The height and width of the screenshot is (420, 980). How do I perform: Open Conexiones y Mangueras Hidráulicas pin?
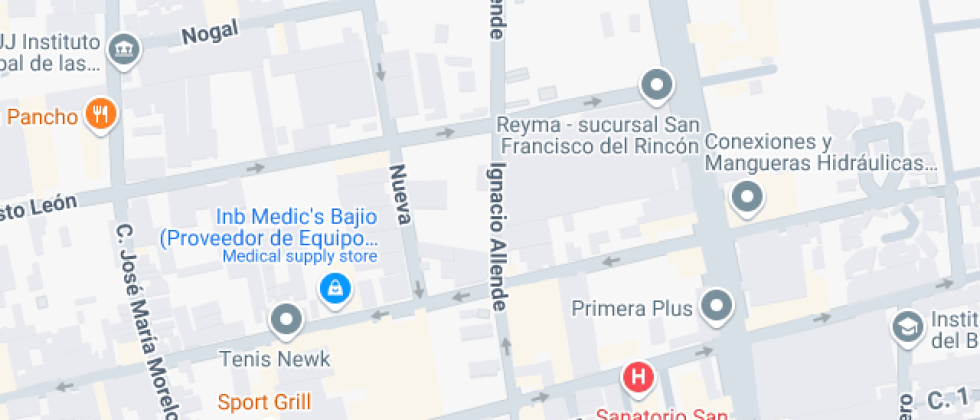747,197
